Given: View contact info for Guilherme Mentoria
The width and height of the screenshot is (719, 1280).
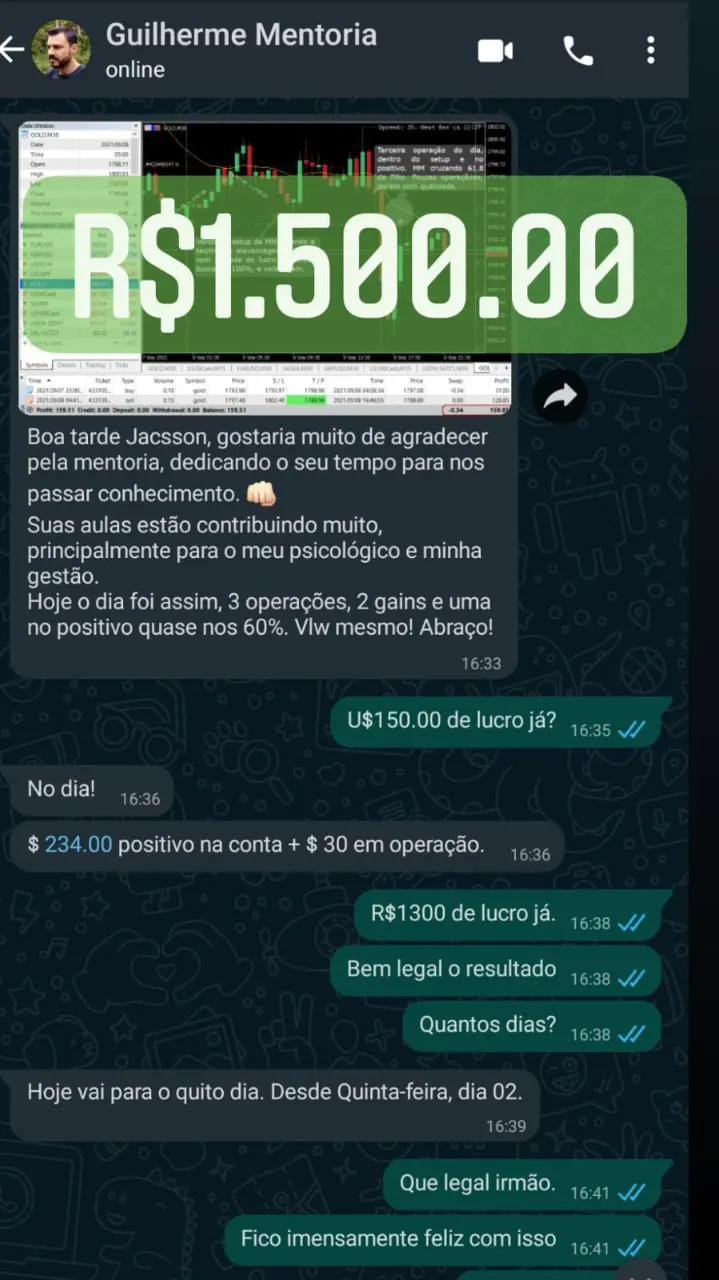Looking at the screenshot, I should [240, 49].
